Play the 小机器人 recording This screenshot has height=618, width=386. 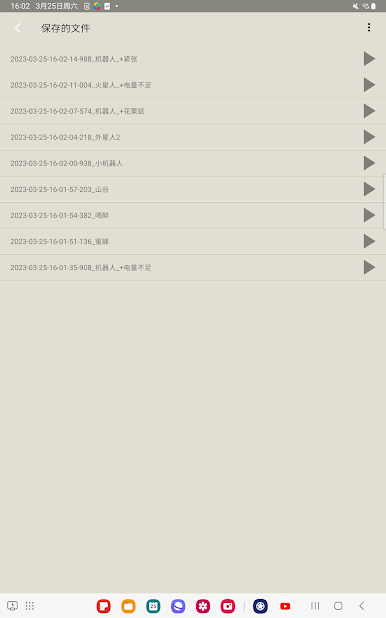(x=369, y=163)
